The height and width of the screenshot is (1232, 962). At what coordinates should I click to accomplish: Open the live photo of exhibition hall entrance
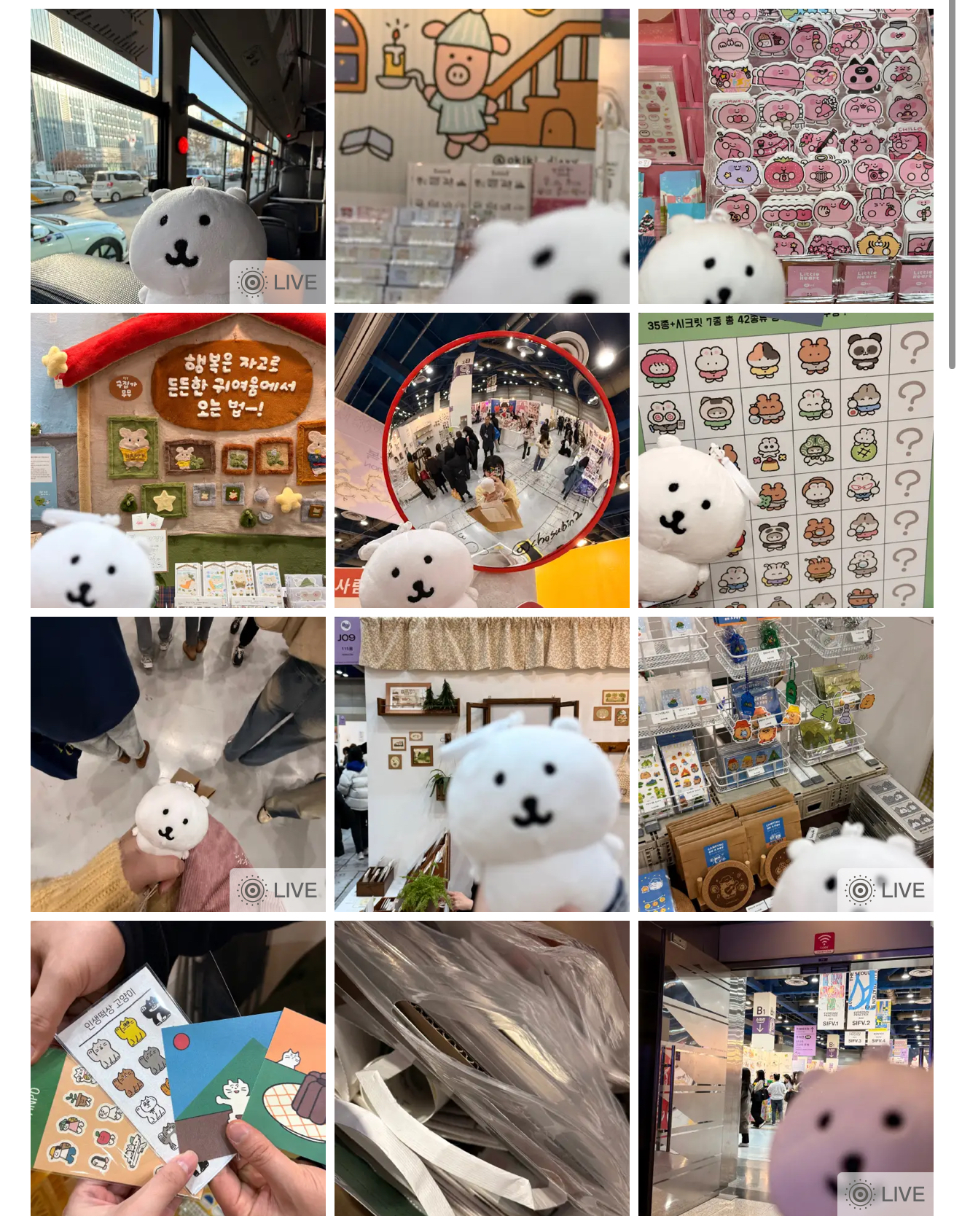pyautogui.click(x=786, y=1068)
